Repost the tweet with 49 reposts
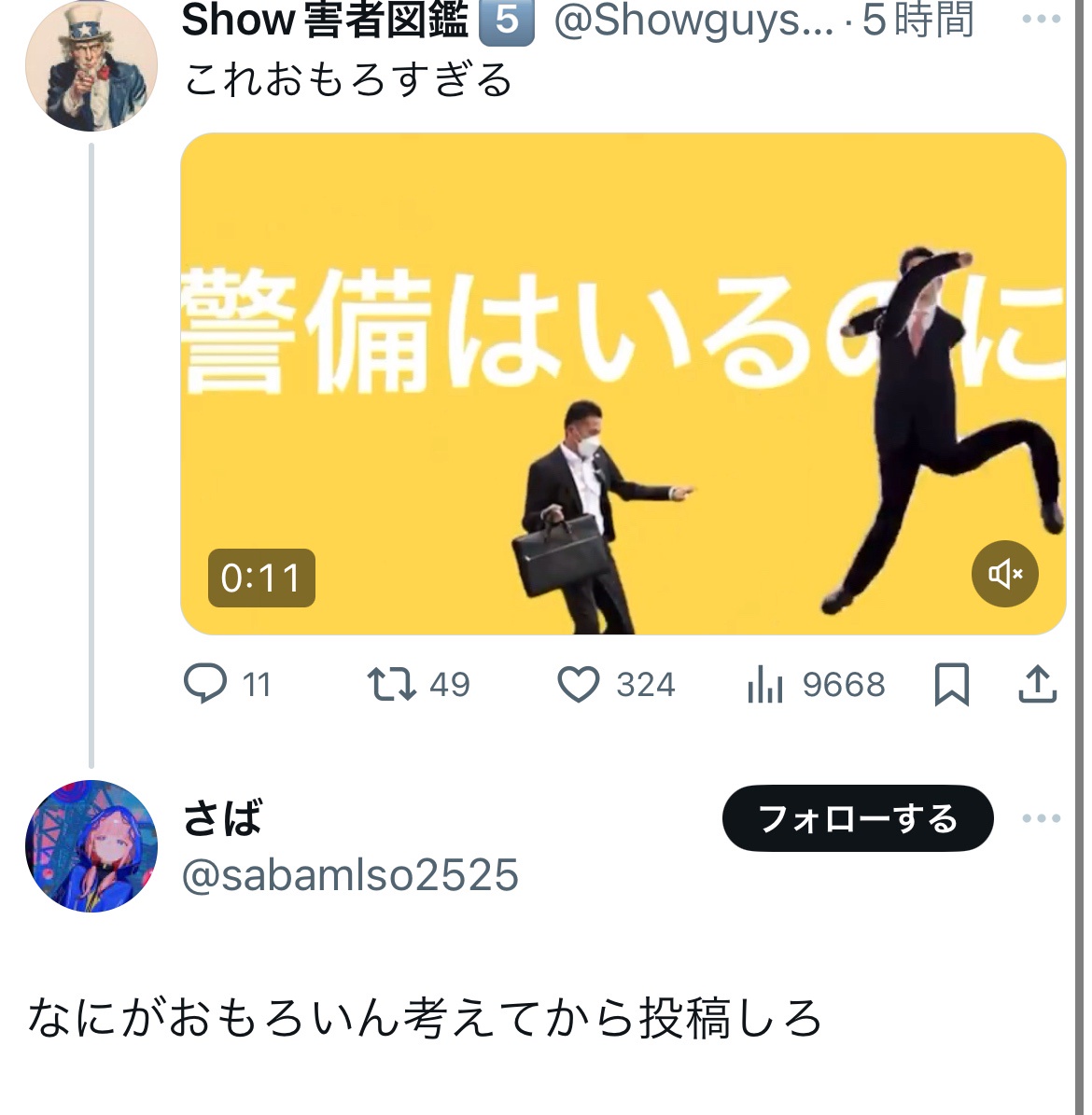The height and width of the screenshot is (1115, 1092). point(391,684)
